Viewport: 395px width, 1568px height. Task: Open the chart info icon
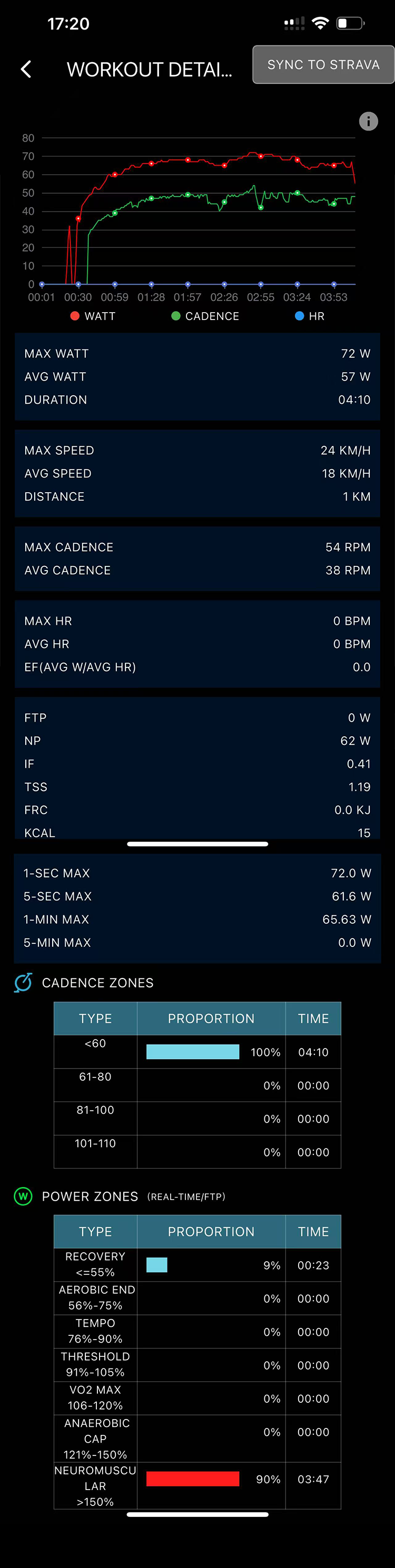click(368, 121)
